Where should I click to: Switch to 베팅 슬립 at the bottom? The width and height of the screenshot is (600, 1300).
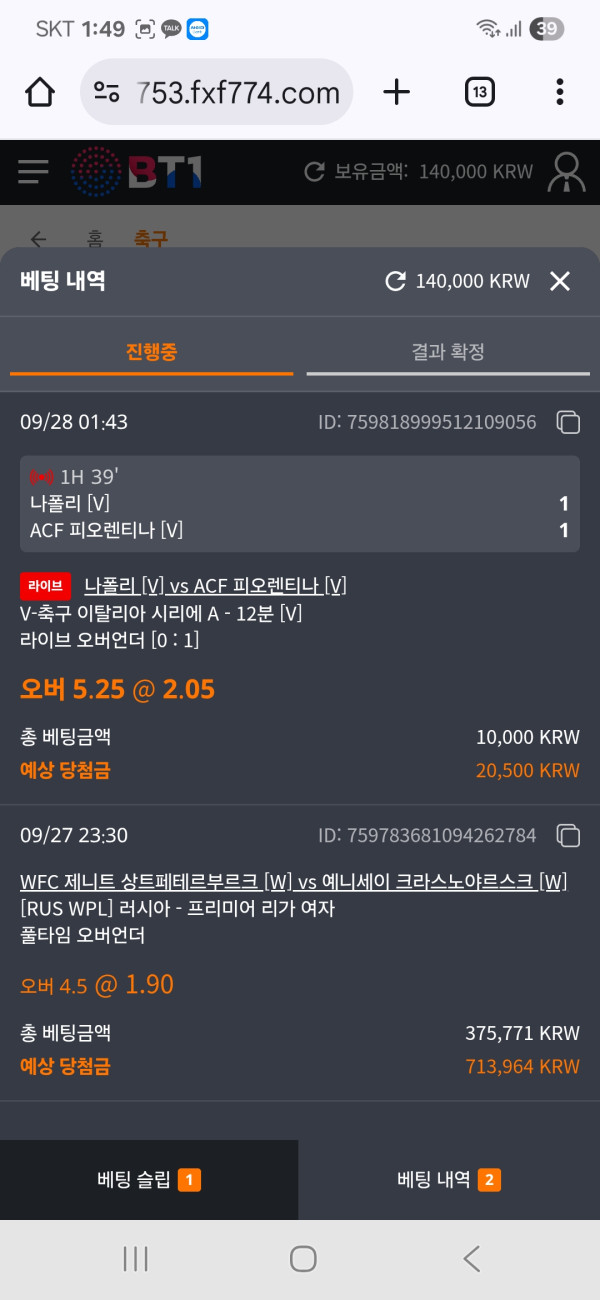(x=149, y=1180)
